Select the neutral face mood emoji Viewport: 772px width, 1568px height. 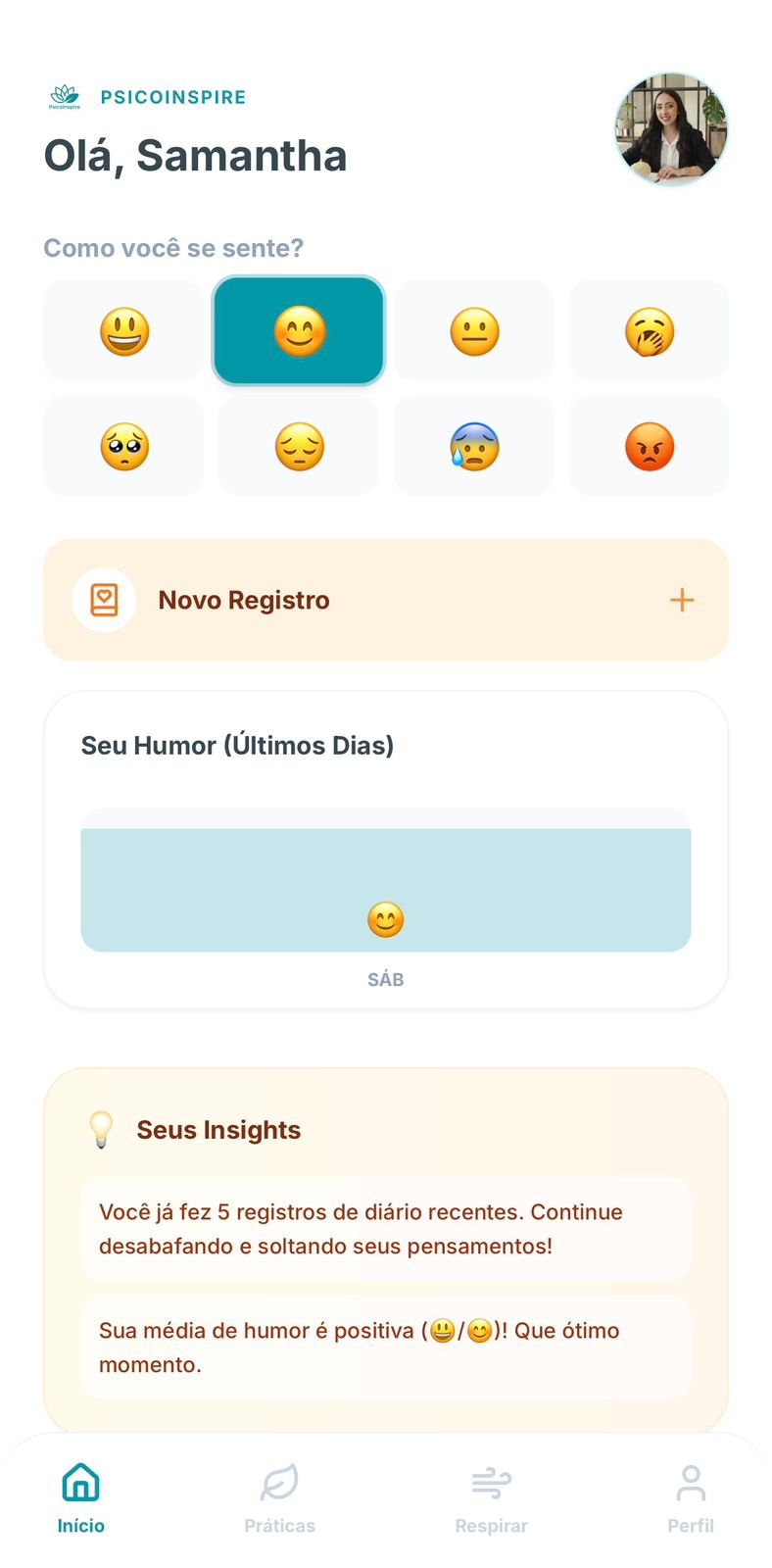click(473, 330)
